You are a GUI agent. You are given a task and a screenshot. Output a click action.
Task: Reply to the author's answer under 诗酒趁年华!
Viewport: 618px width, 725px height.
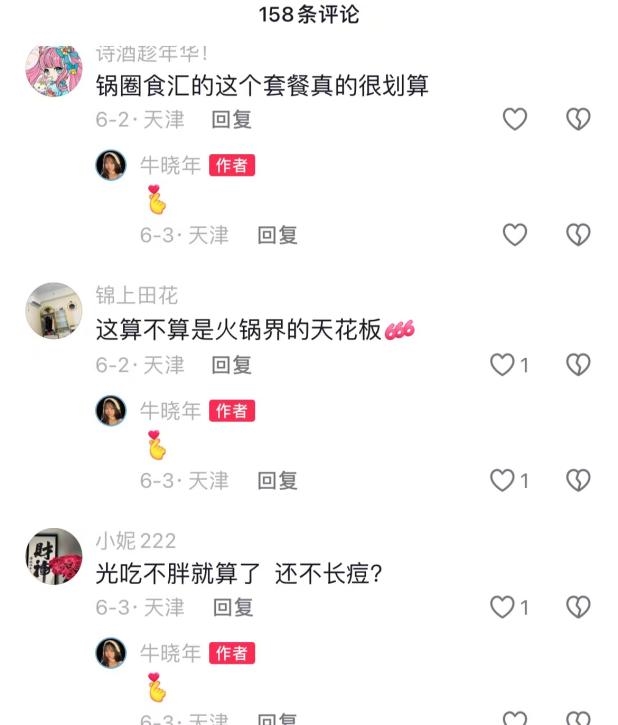277,235
